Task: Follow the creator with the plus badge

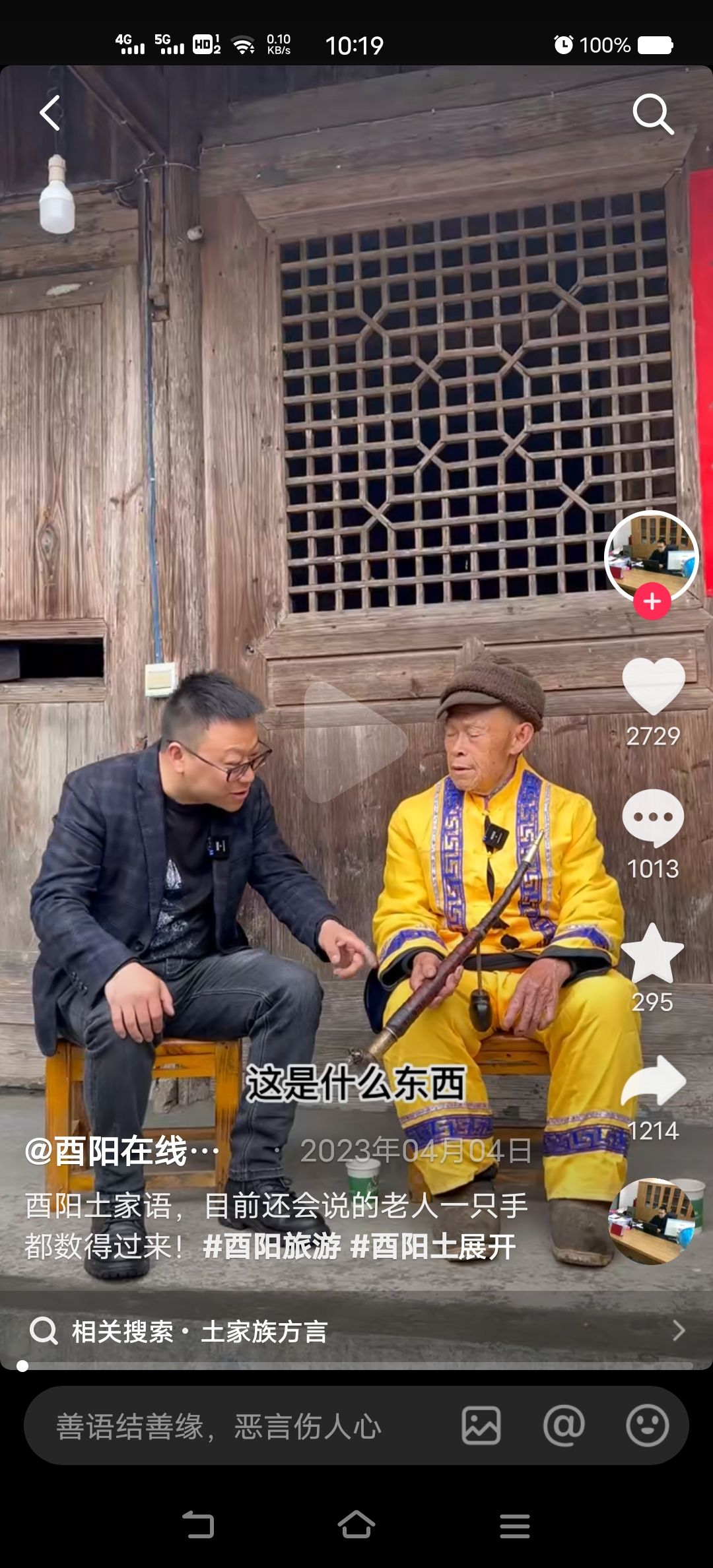Action: pyautogui.click(x=652, y=601)
